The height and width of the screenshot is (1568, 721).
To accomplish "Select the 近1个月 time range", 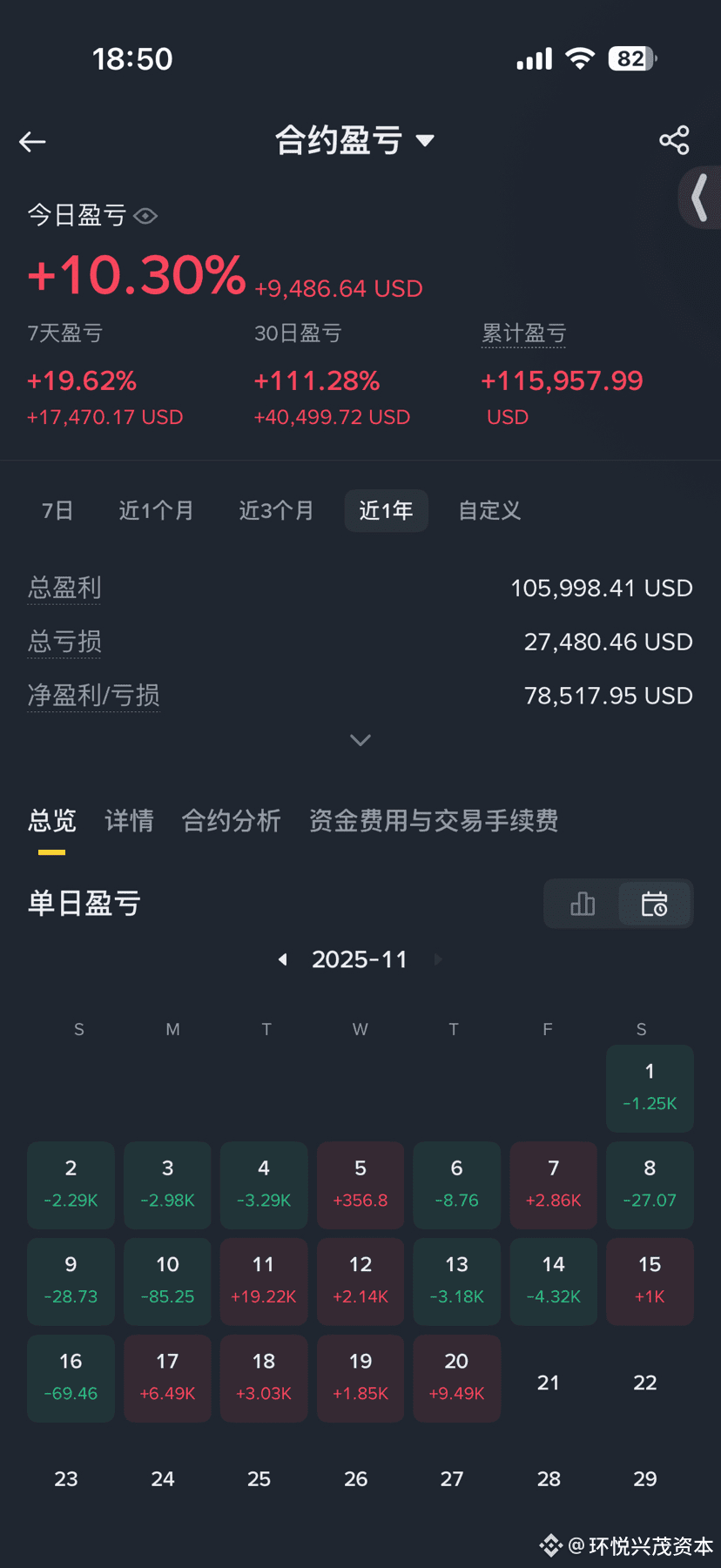I will click(x=156, y=510).
